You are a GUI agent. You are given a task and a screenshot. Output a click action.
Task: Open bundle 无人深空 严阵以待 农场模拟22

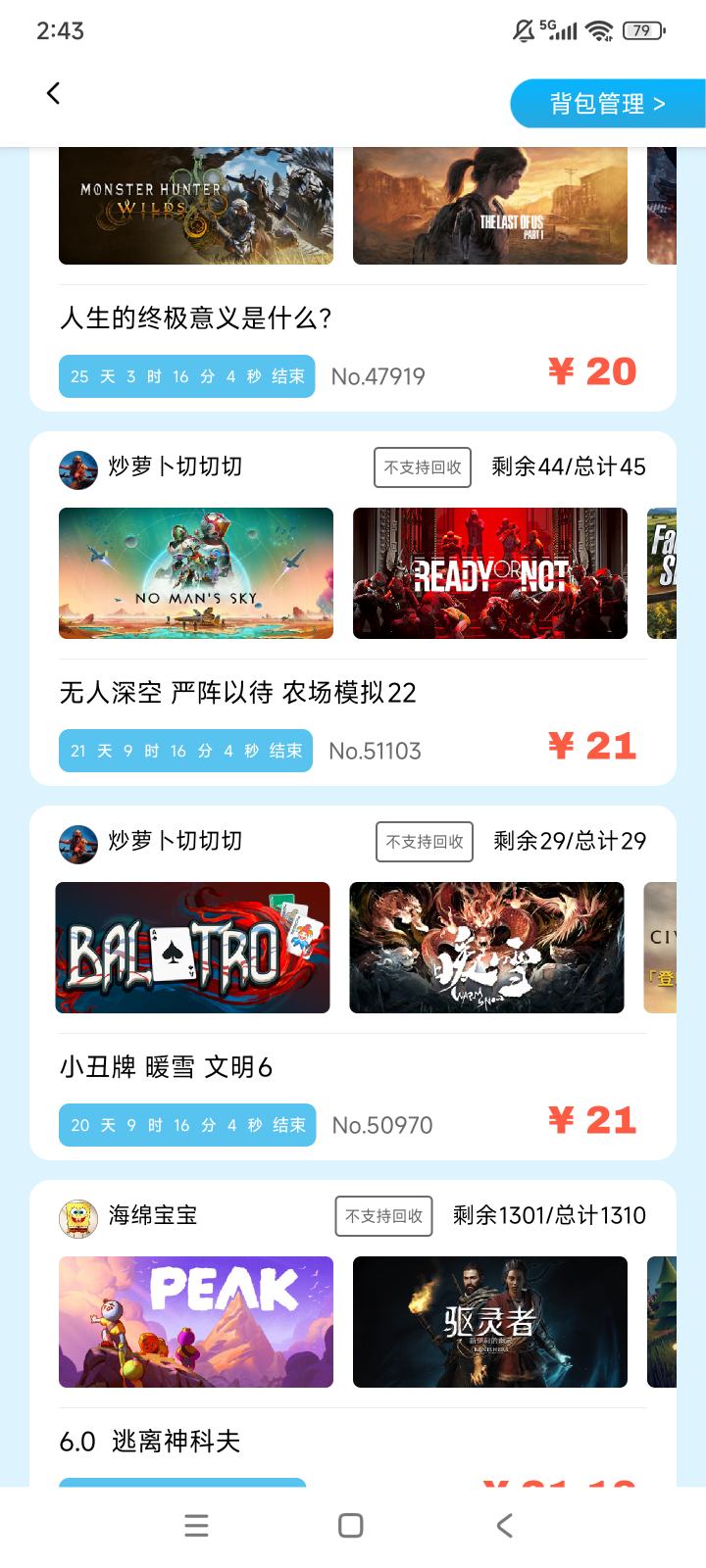tap(238, 693)
